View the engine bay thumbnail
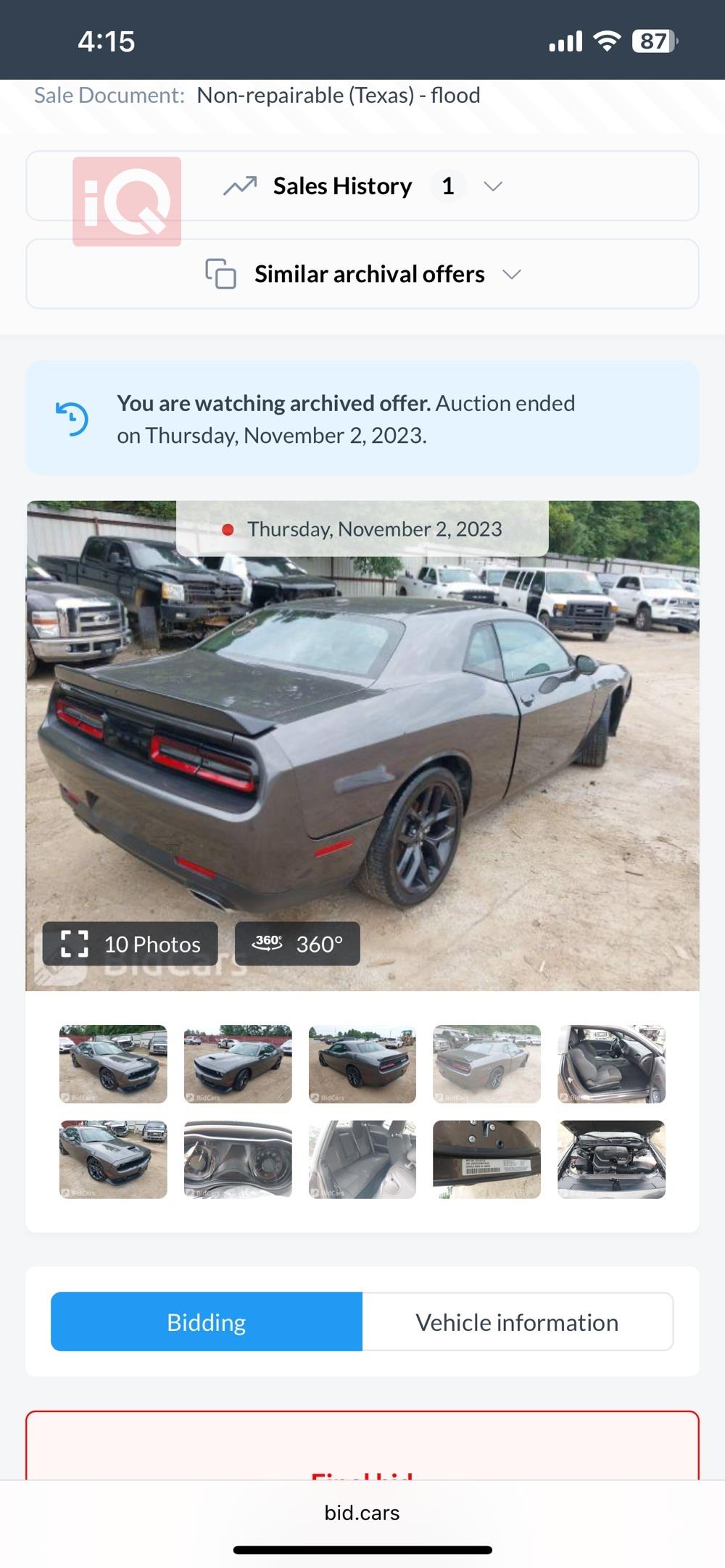Screen dimensions: 725x1568 point(611,1159)
